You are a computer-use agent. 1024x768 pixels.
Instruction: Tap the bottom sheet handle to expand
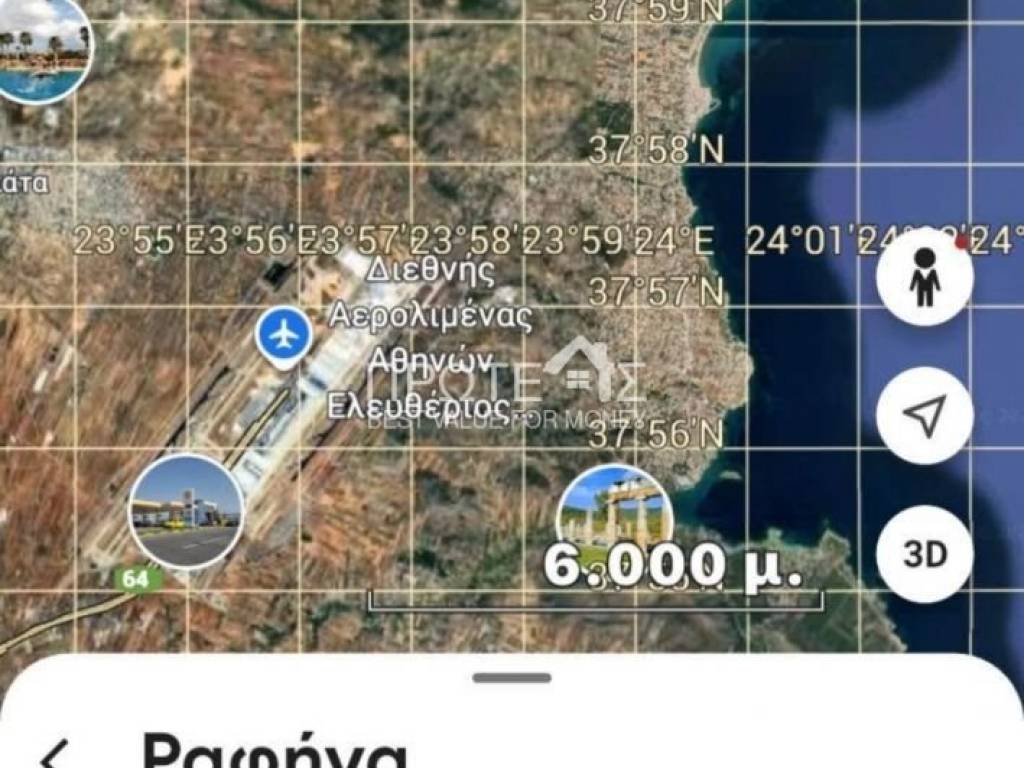(512, 677)
